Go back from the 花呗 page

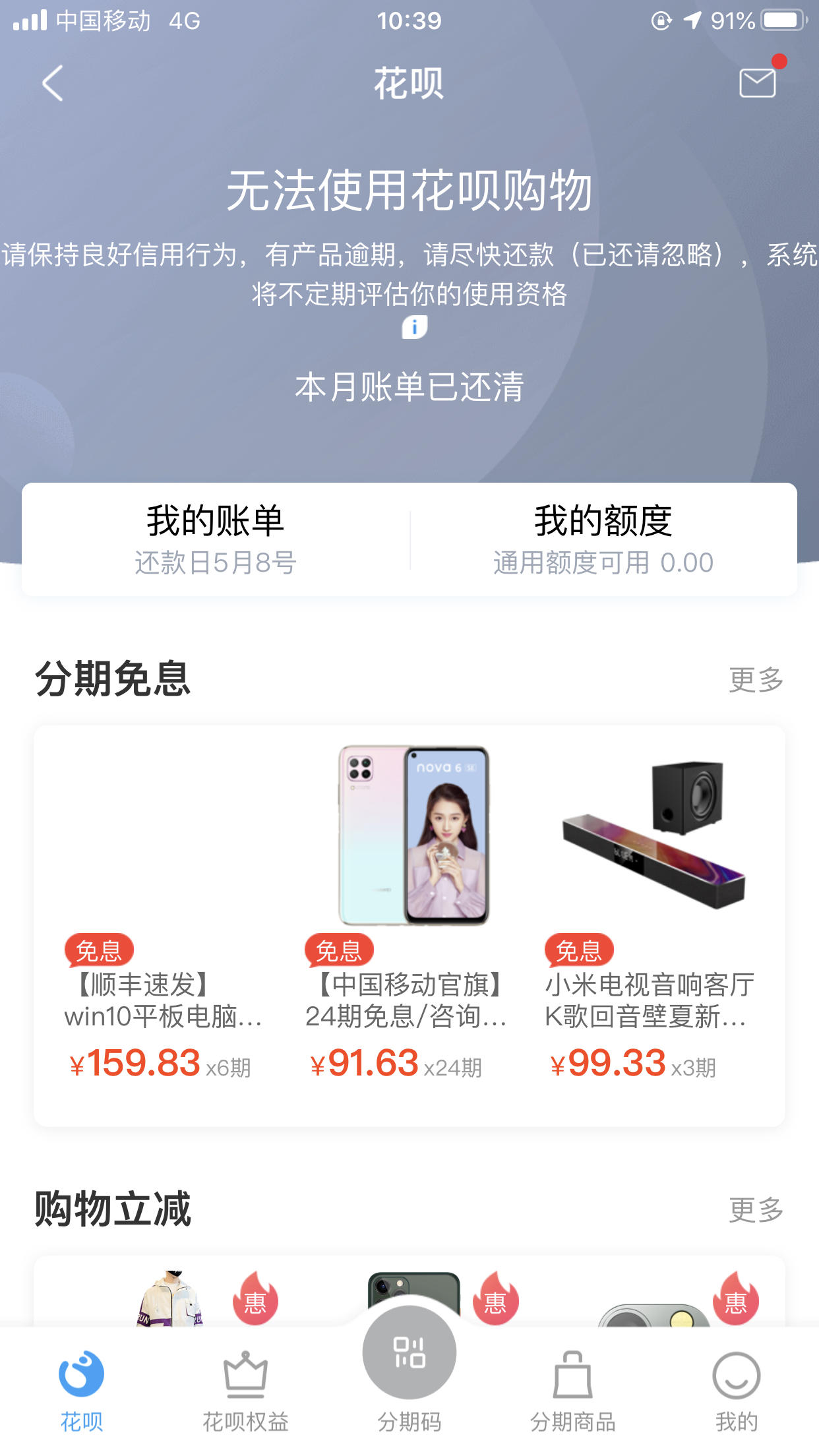tap(53, 83)
